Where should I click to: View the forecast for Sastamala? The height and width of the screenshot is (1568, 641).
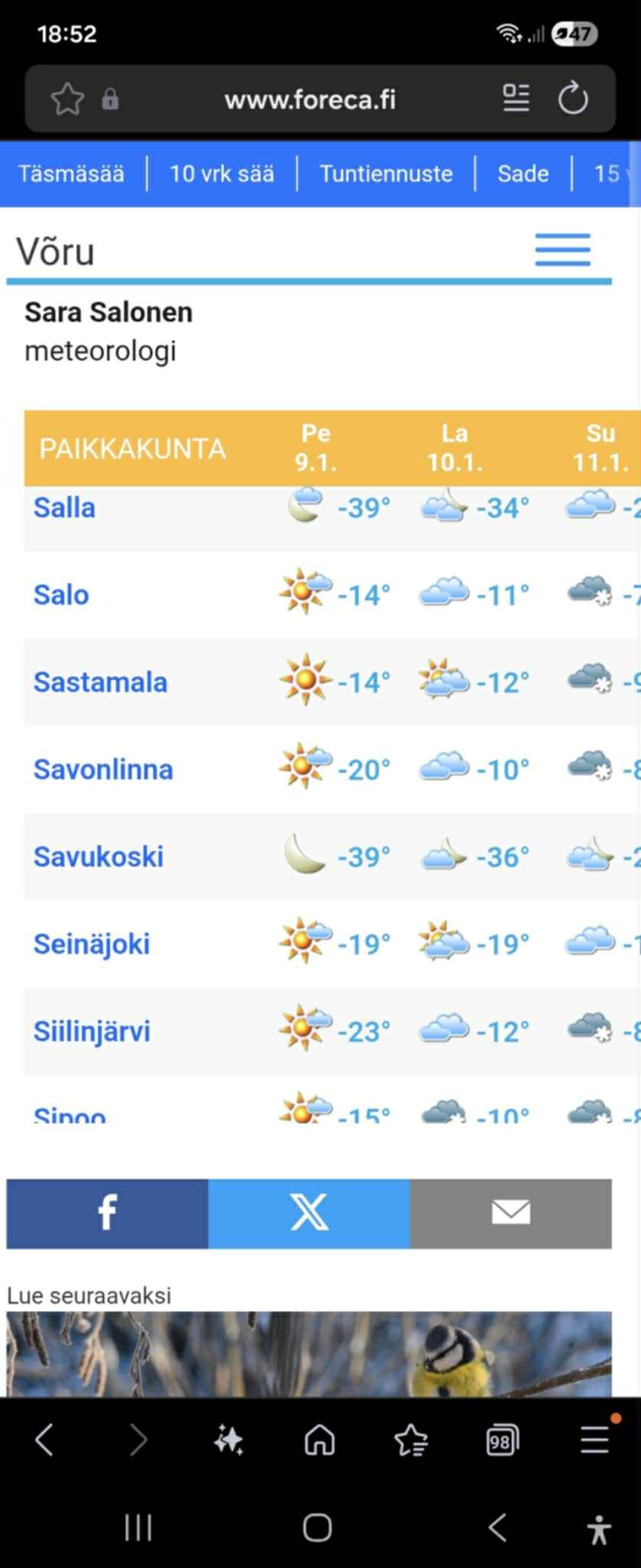pos(100,682)
